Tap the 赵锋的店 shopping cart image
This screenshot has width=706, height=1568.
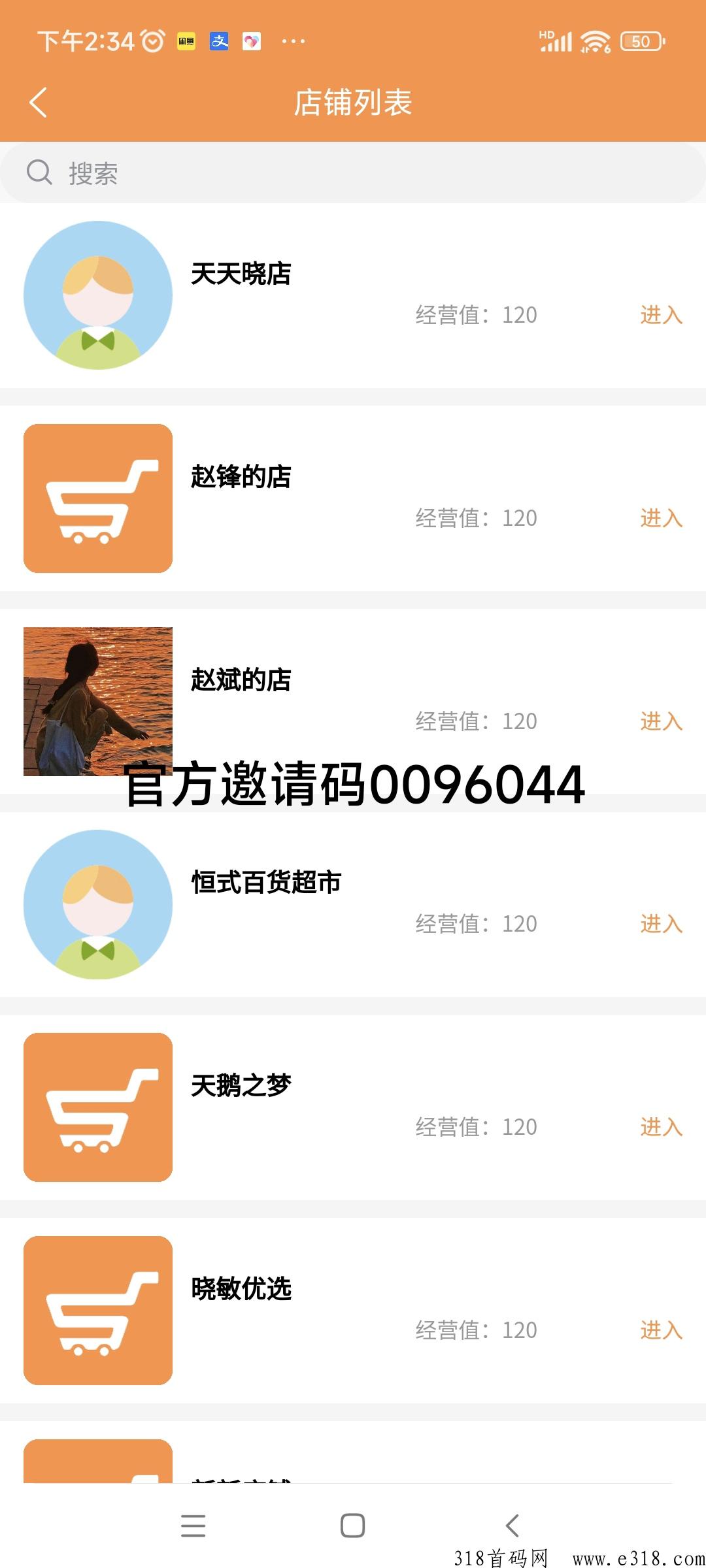pos(98,498)
